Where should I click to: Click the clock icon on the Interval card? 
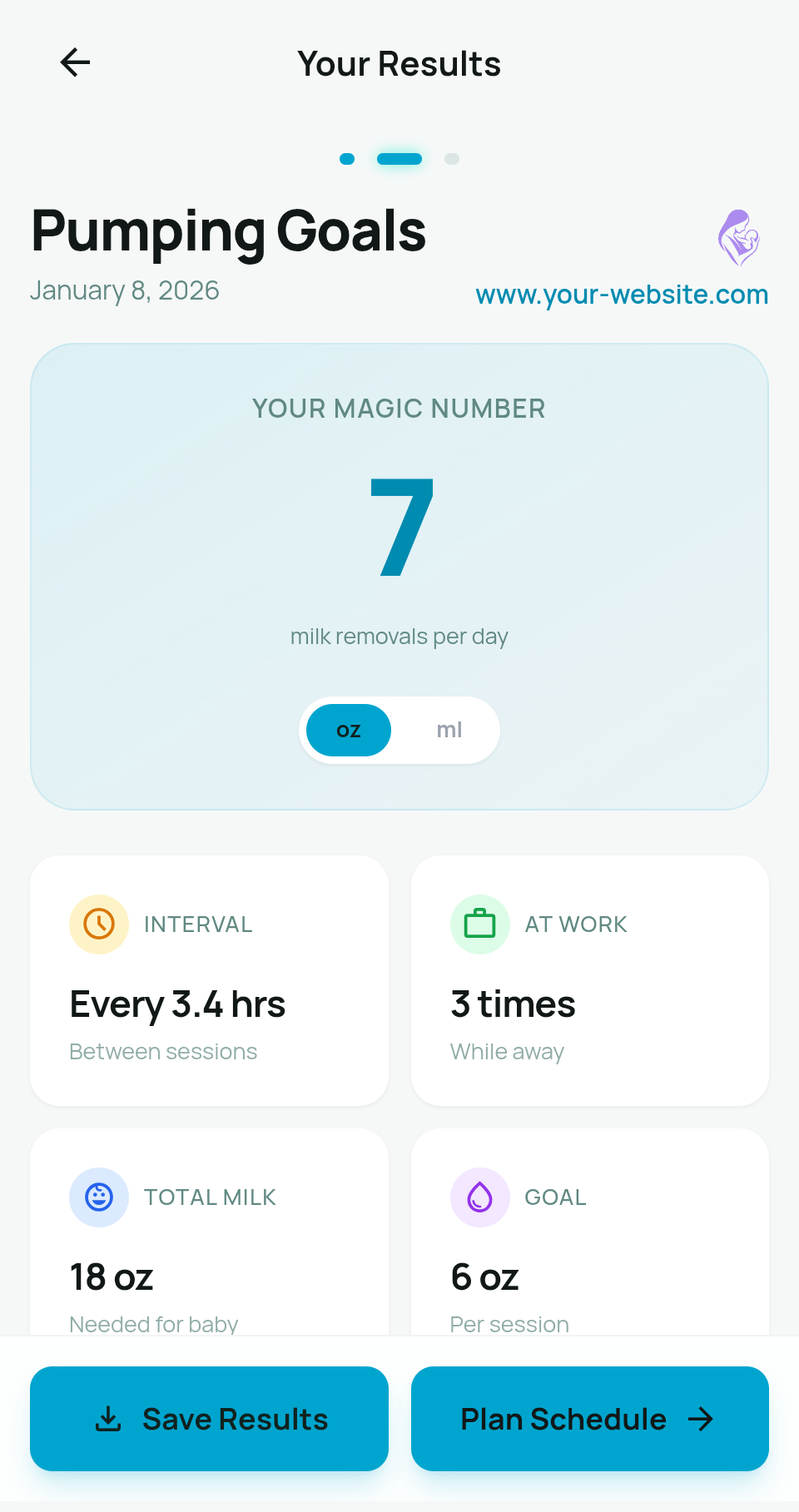coord(99,924)
